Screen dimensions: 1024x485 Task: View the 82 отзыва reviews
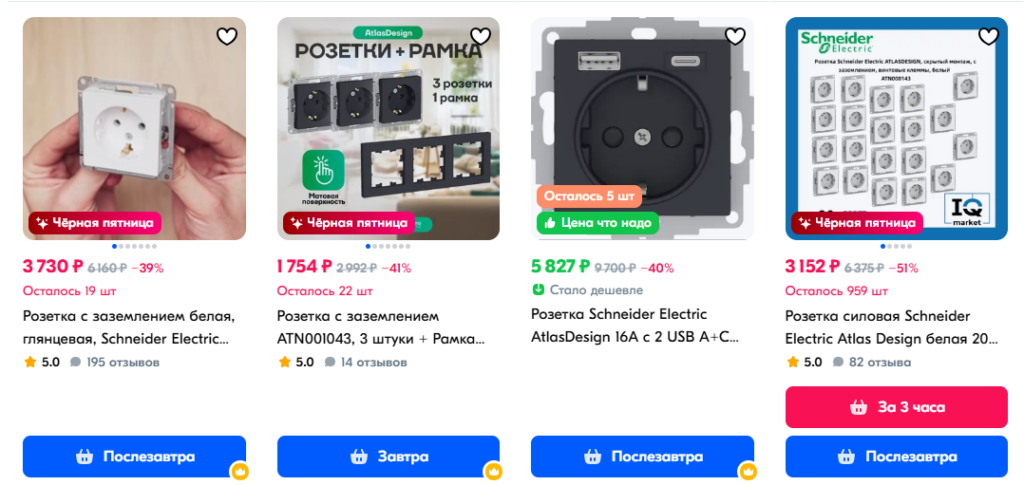(878, 362)
